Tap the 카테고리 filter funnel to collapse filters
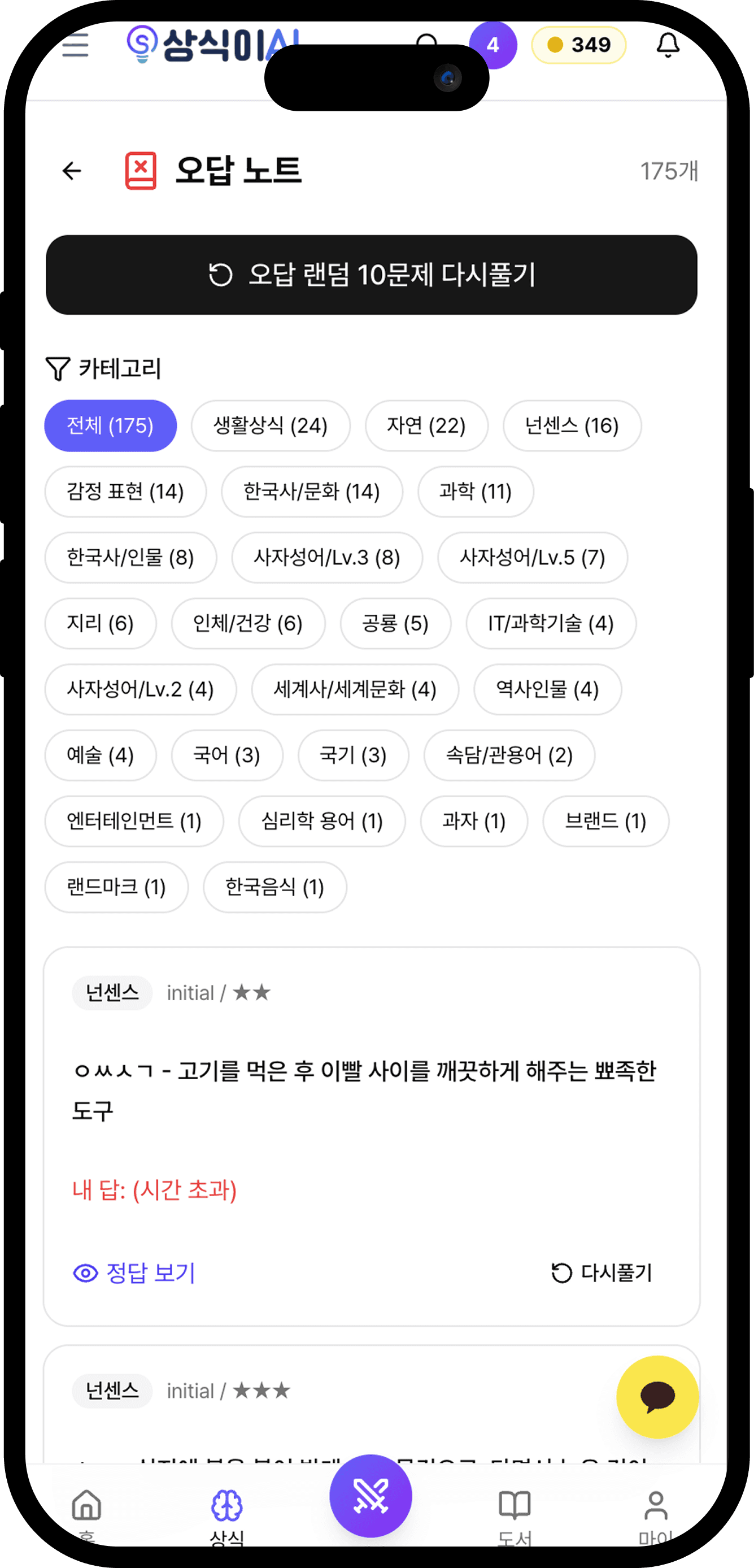The width and height of the screenshot is (754, 1568). click(x=58, y=368)
